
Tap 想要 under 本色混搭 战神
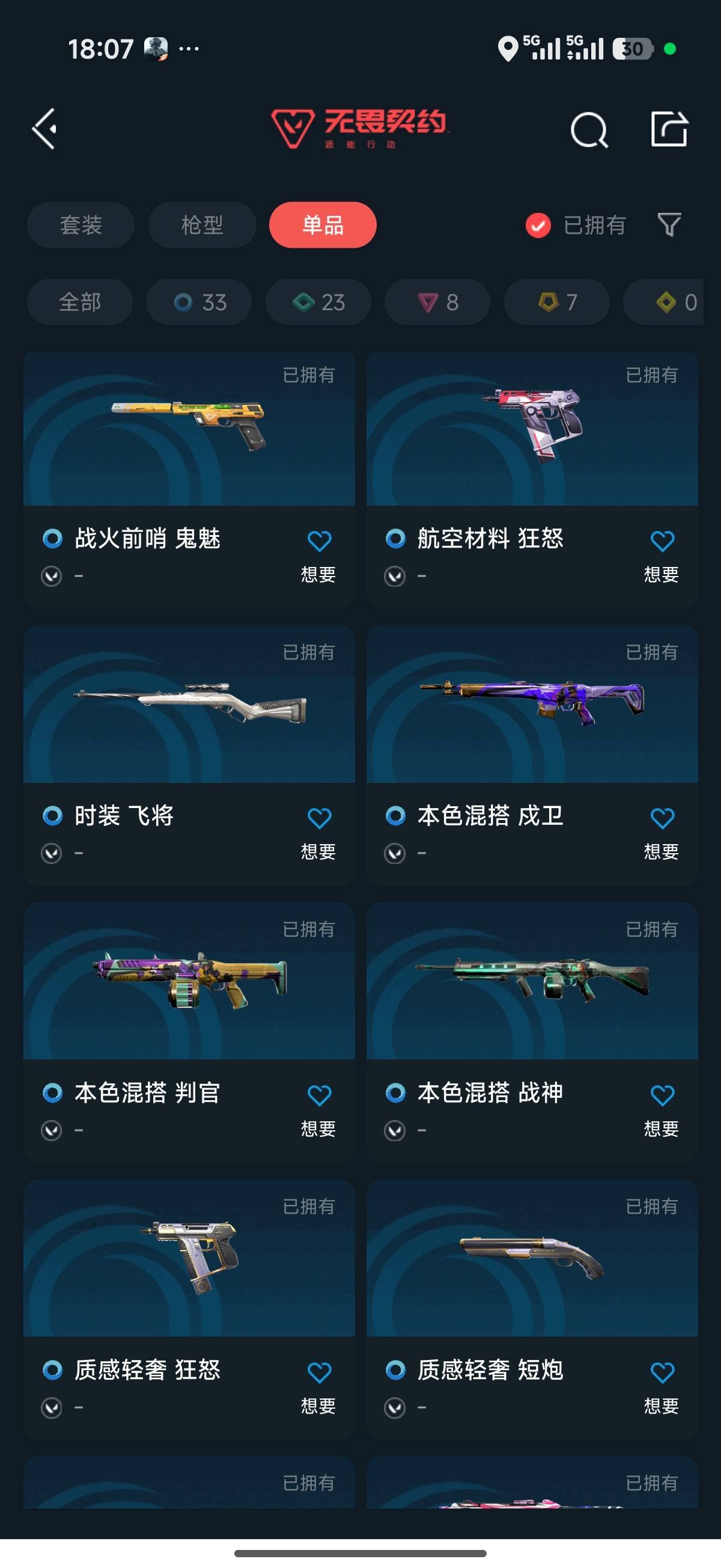662,1130
